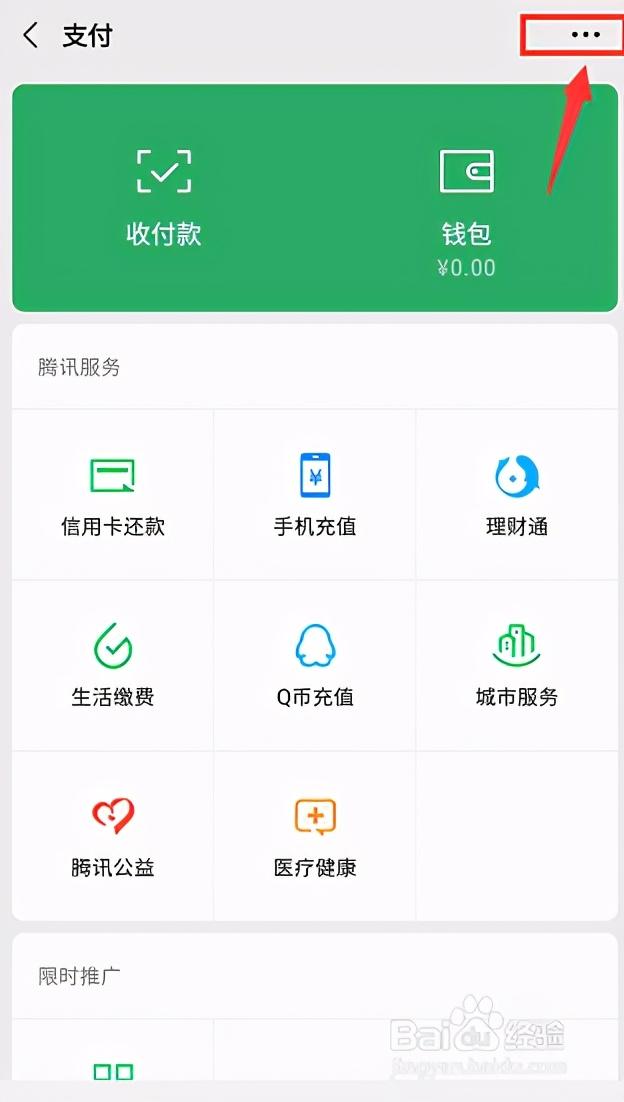Image resolution: width=624 pixels, height=1102 pixels.
Task: Launch 城市服务 city services
Action: point(517,665)
